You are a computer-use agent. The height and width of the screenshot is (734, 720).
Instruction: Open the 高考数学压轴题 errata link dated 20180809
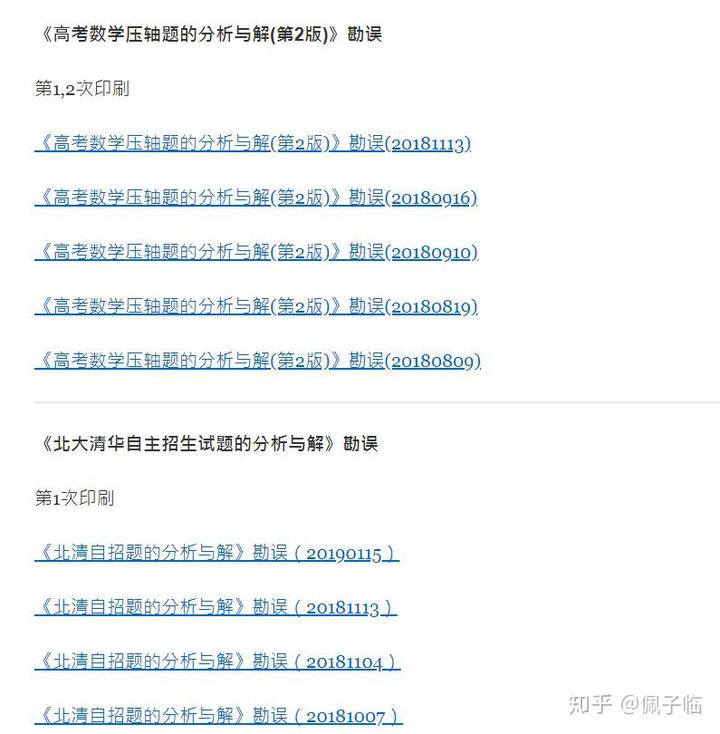coord(257,360)
